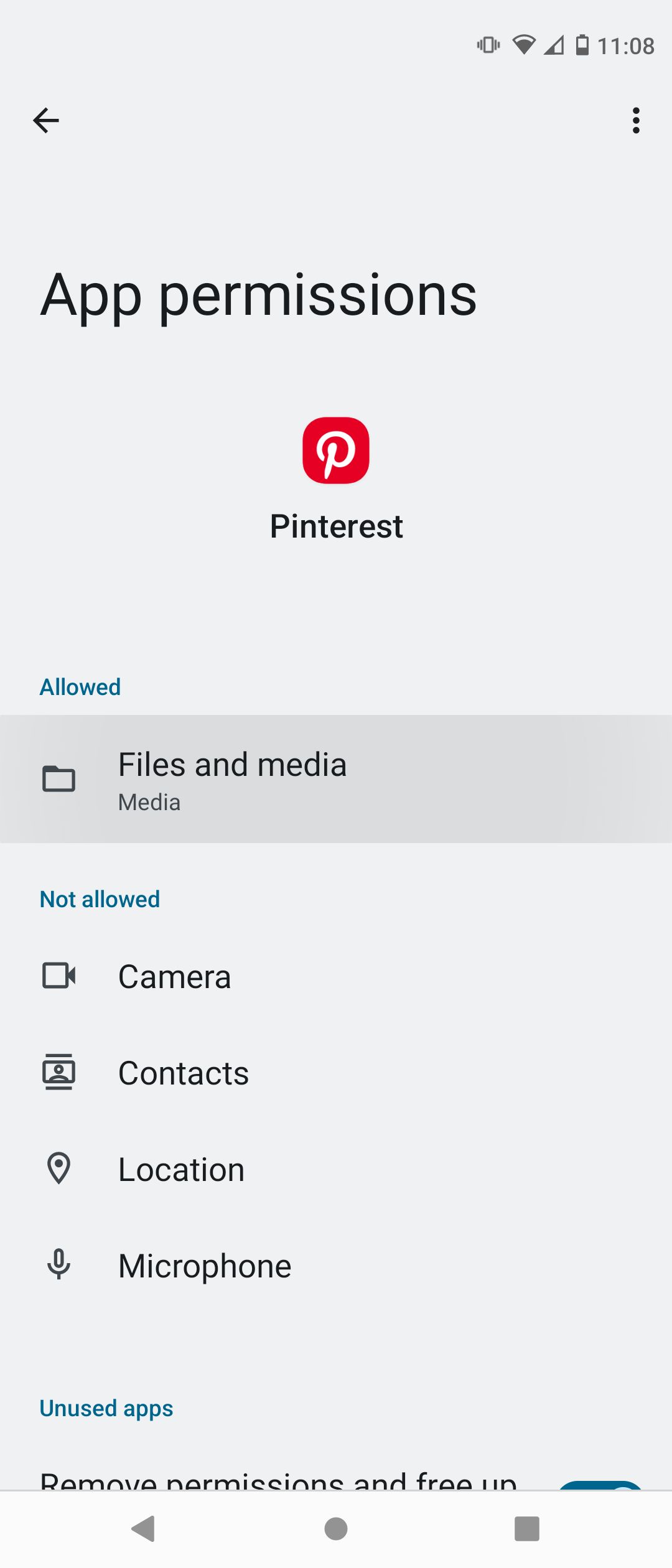Open the three-dot overflow menu
The height and width of the screenshot is (1568, 672).
(636, 120)
